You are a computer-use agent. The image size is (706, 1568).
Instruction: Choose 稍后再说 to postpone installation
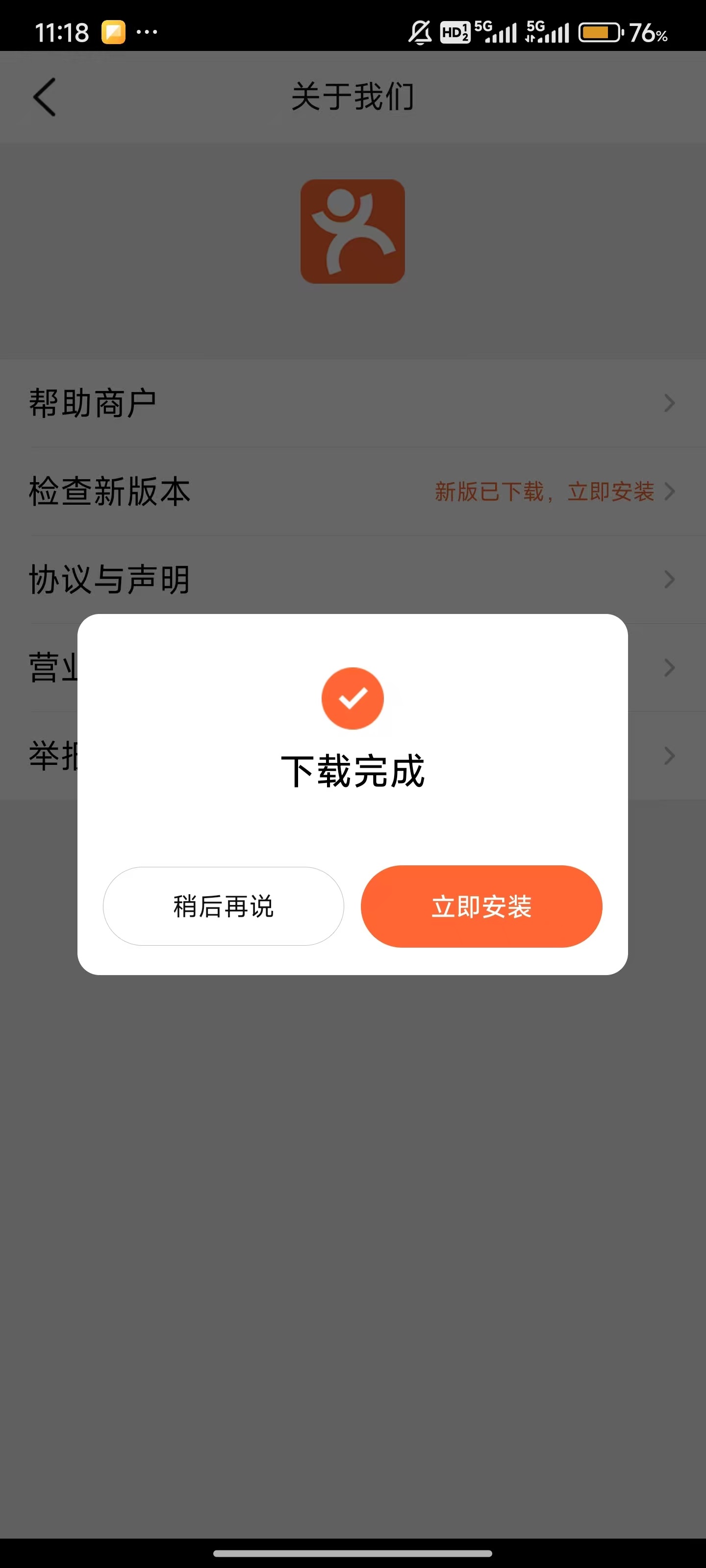click(224, 906)
